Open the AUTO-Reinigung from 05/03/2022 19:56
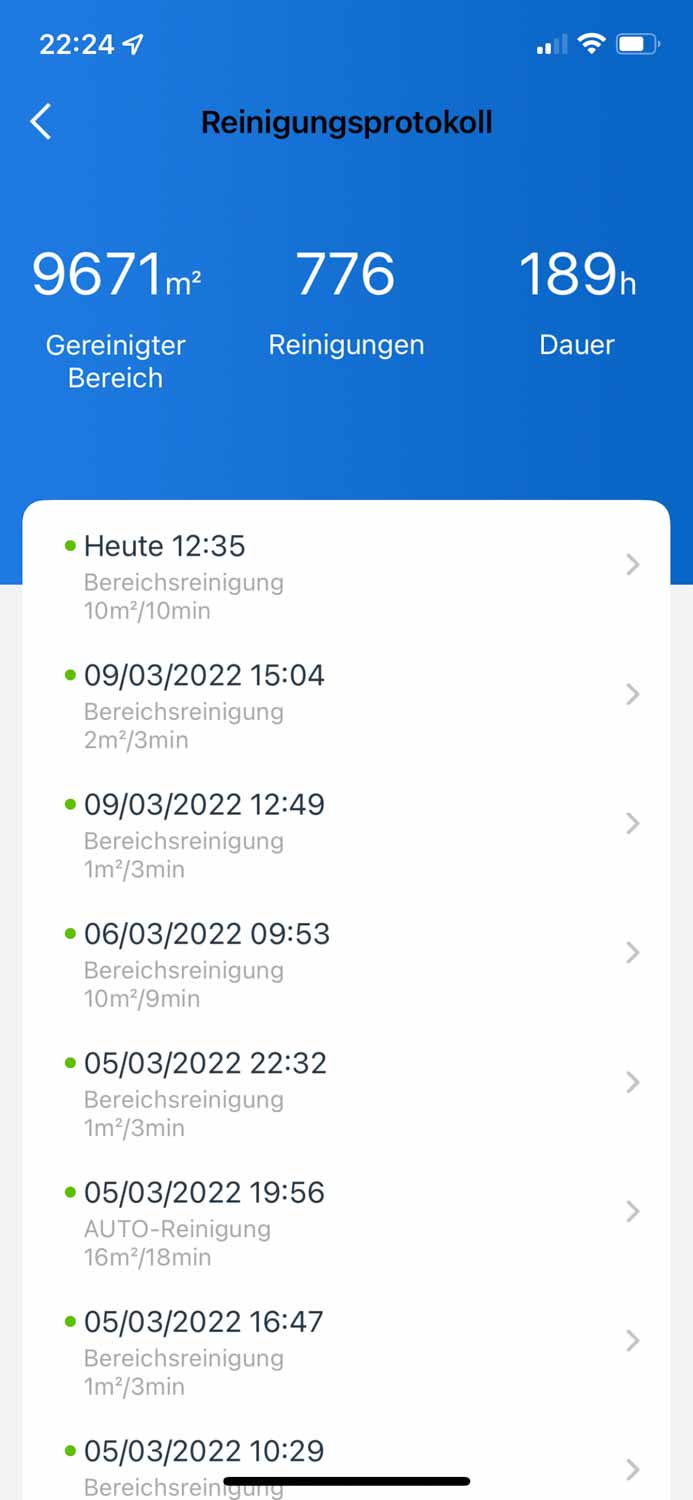Screen dimensions: 693x1500 [346, 1212]
